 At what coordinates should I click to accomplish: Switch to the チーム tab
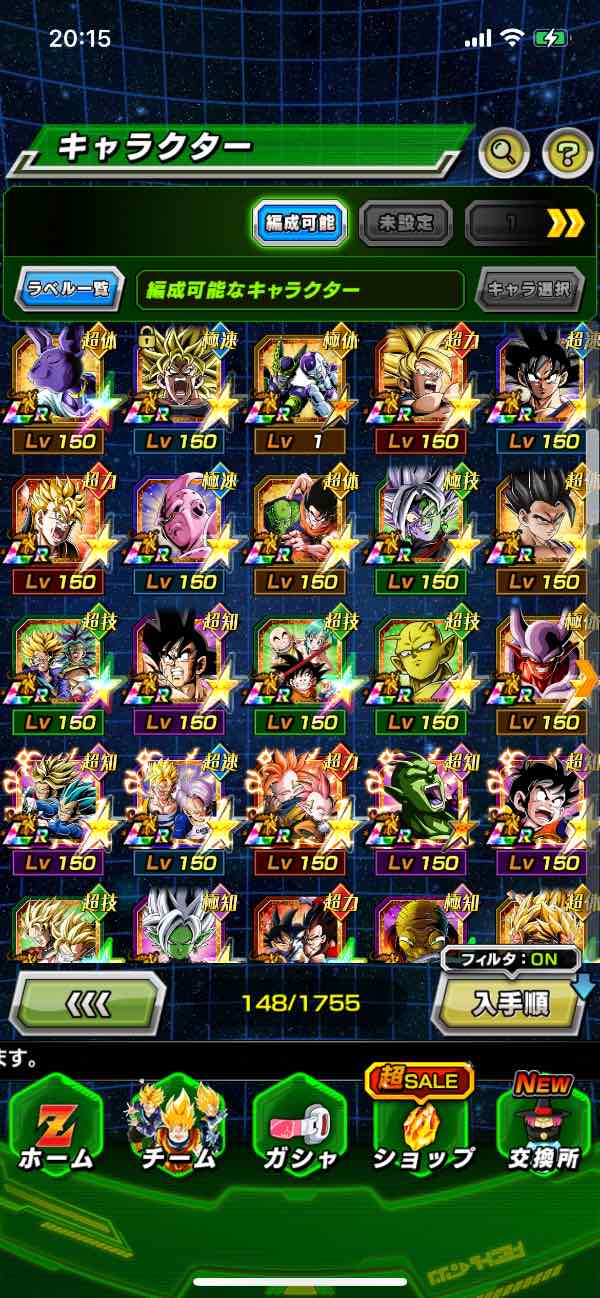click(x=177, y=1128)
